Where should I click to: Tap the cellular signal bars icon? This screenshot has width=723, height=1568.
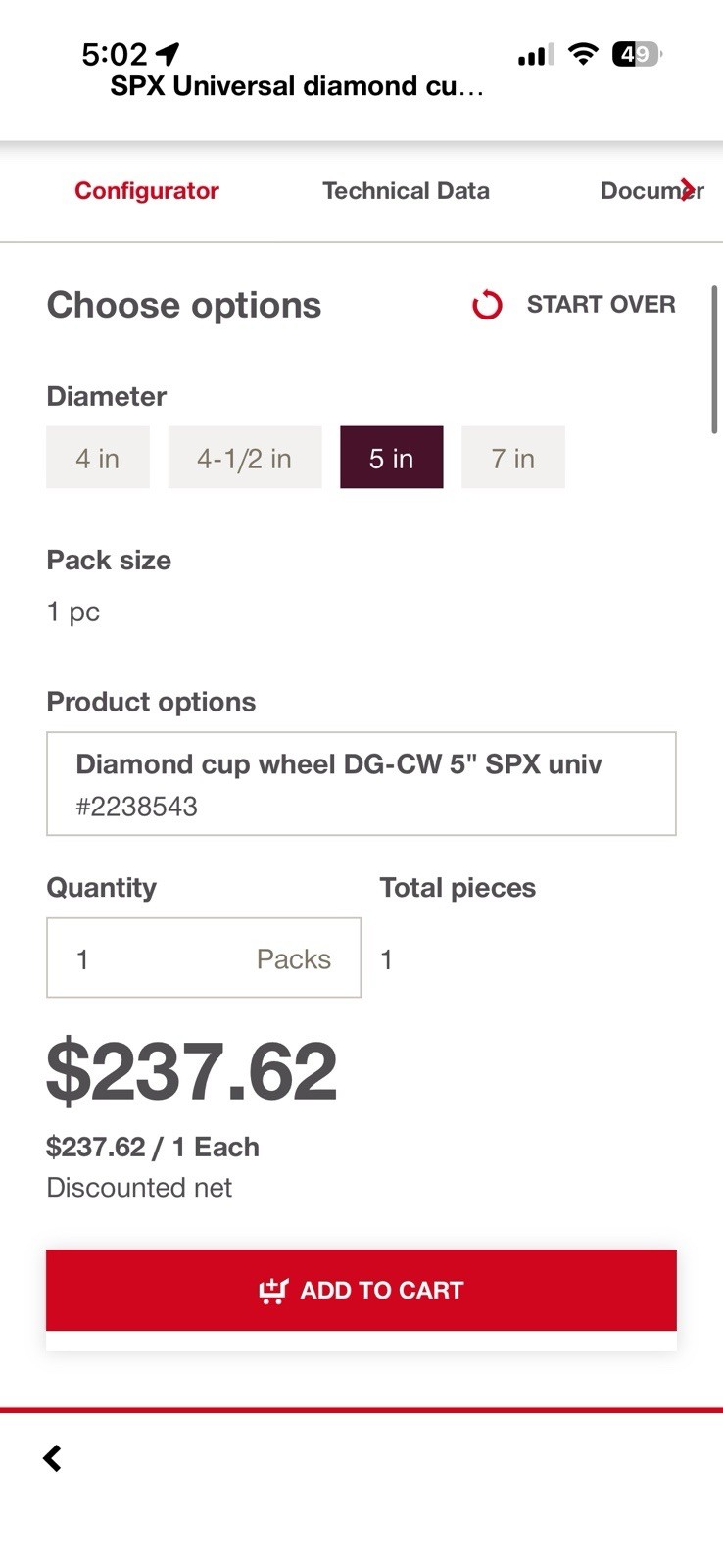533,55
